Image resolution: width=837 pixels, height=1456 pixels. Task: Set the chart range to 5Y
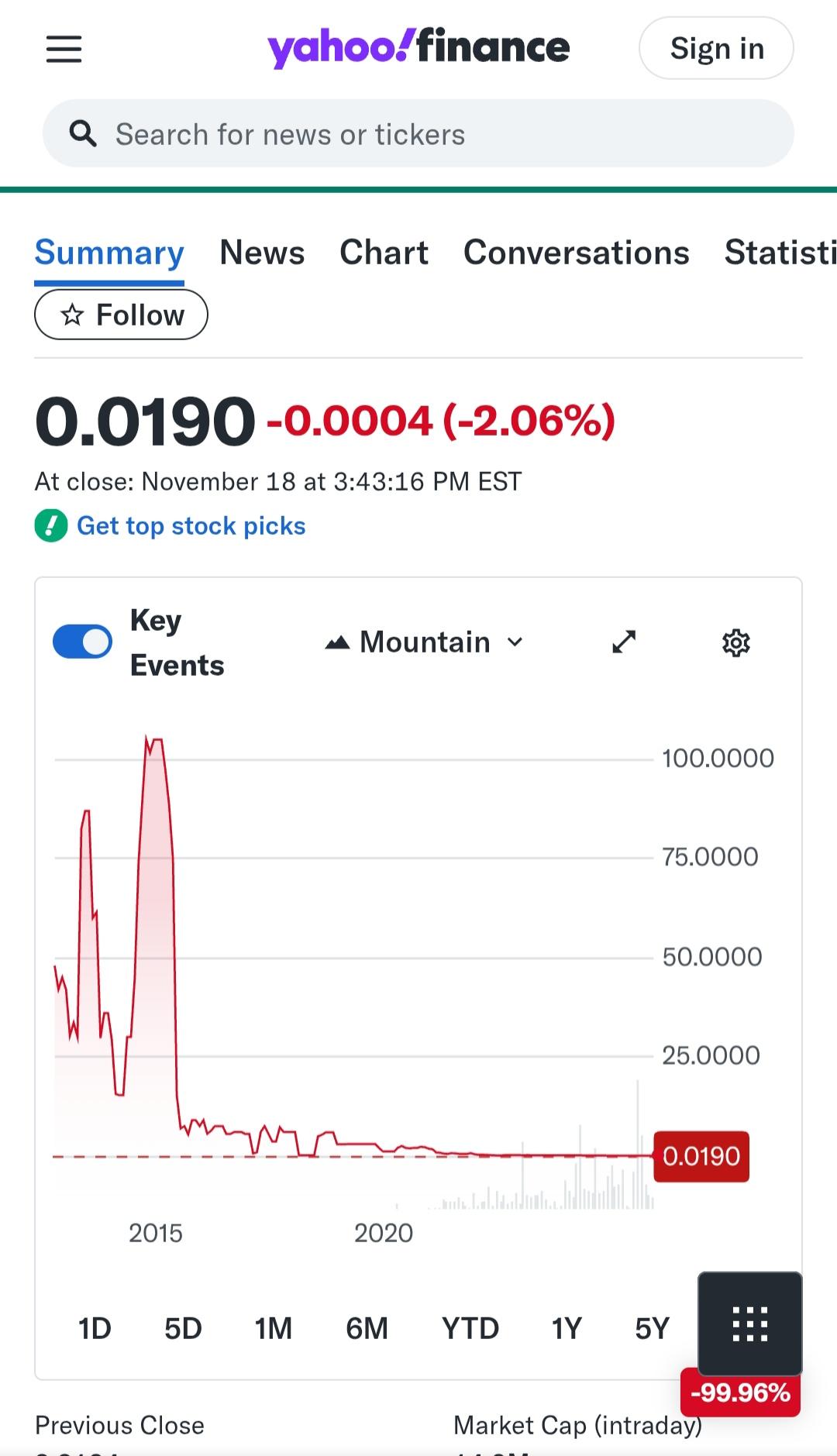pos(652,1328)
